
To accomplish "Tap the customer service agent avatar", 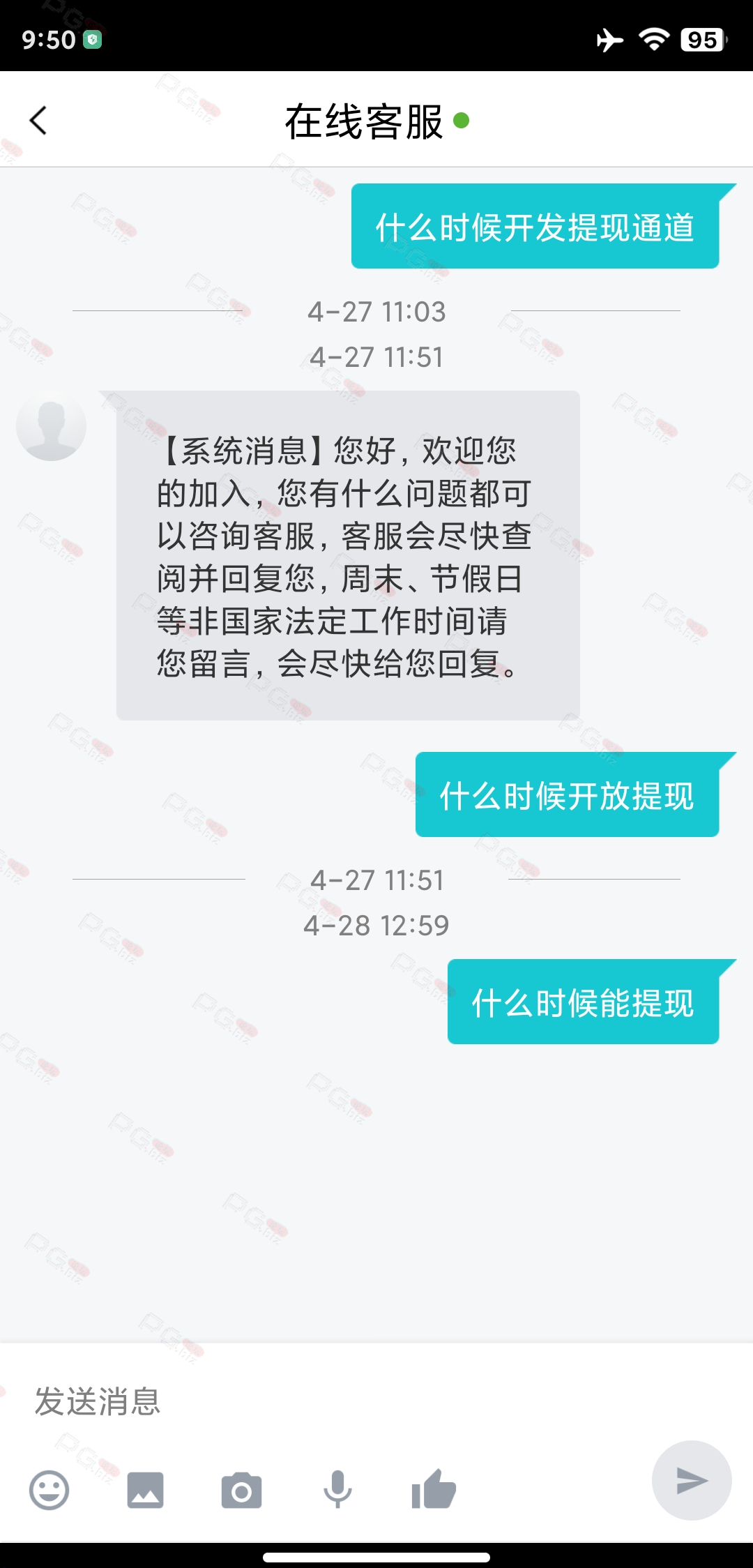I will [x=51, y=425].
